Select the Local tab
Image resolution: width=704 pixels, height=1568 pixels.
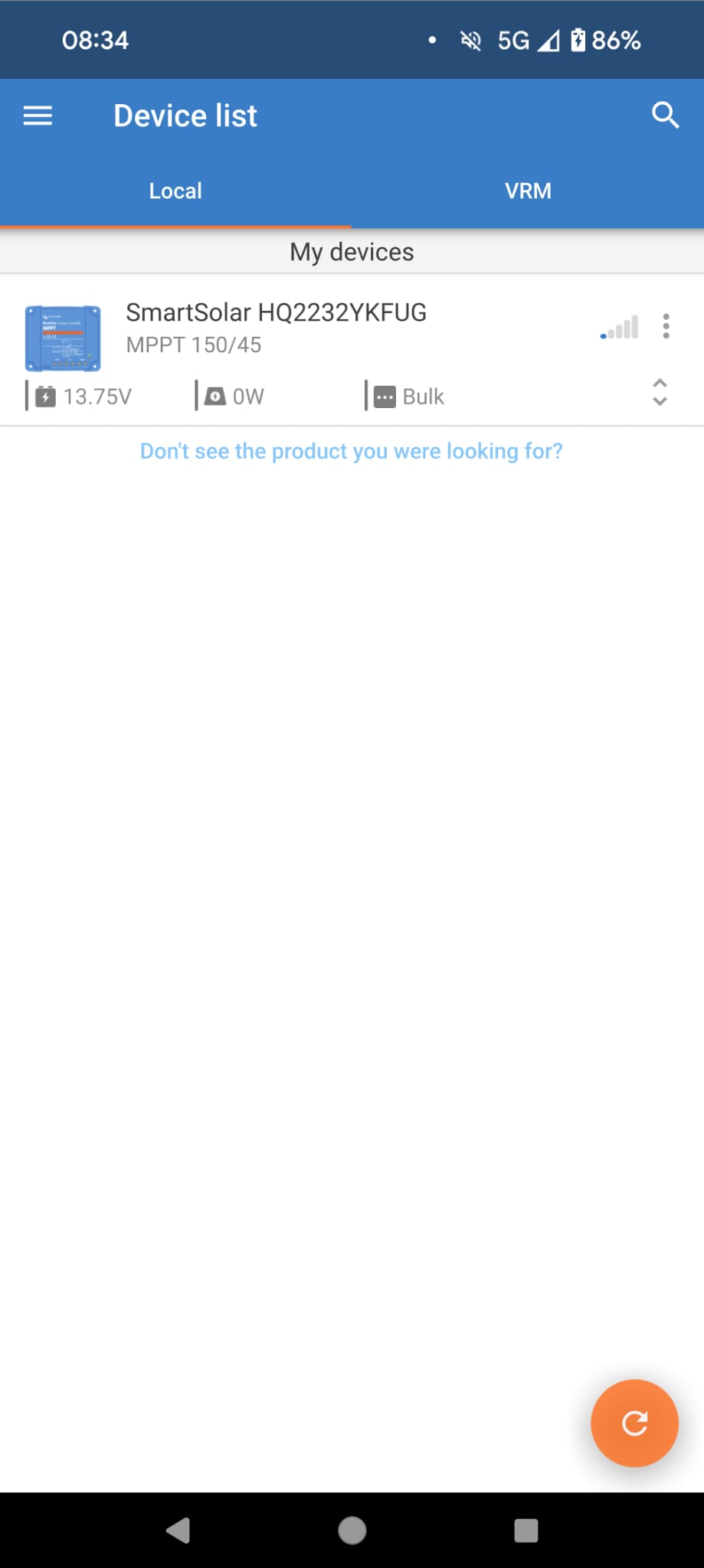[175, 191]
